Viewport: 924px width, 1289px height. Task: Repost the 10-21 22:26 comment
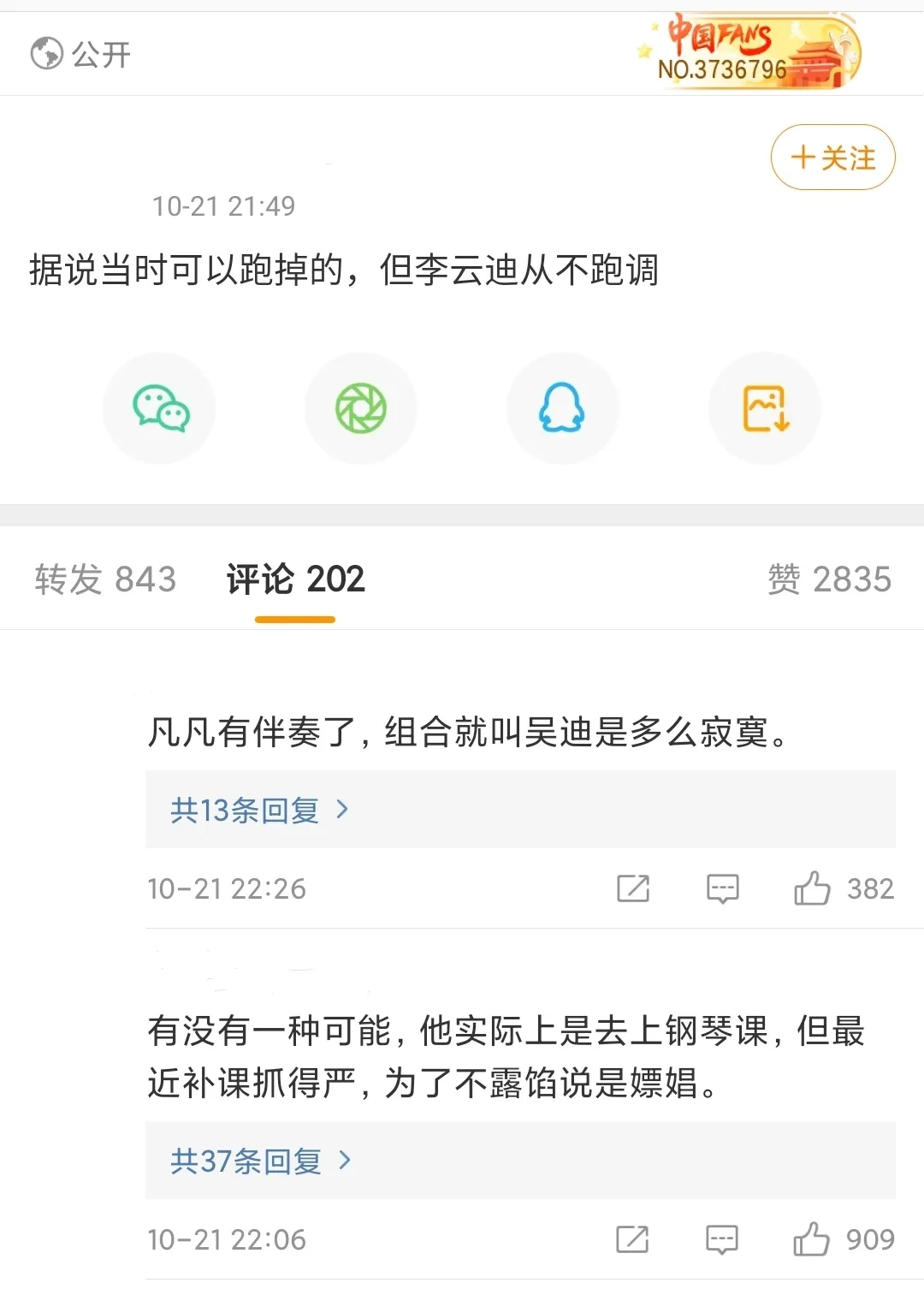(x=633, y=888)
